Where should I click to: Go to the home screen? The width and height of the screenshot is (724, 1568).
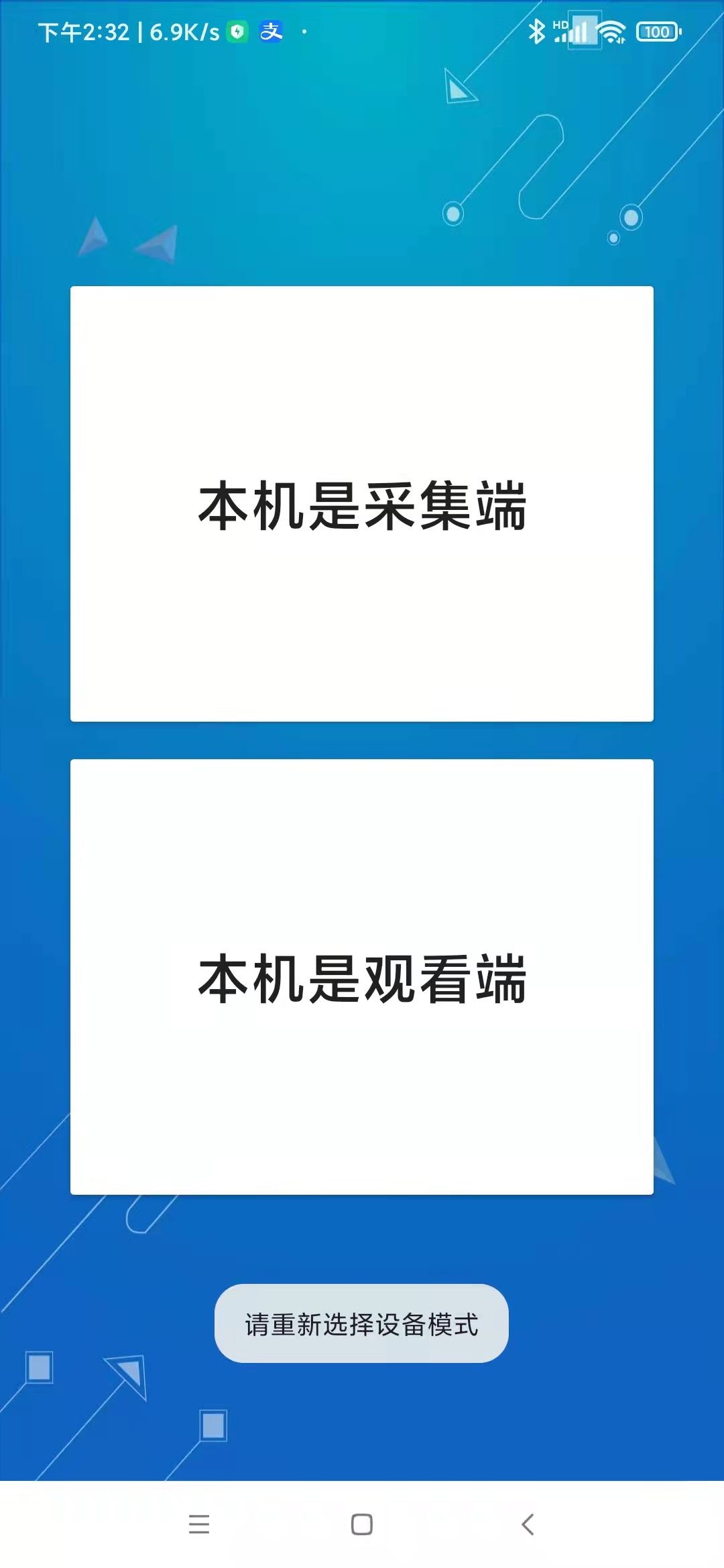tap(362, 1524)
